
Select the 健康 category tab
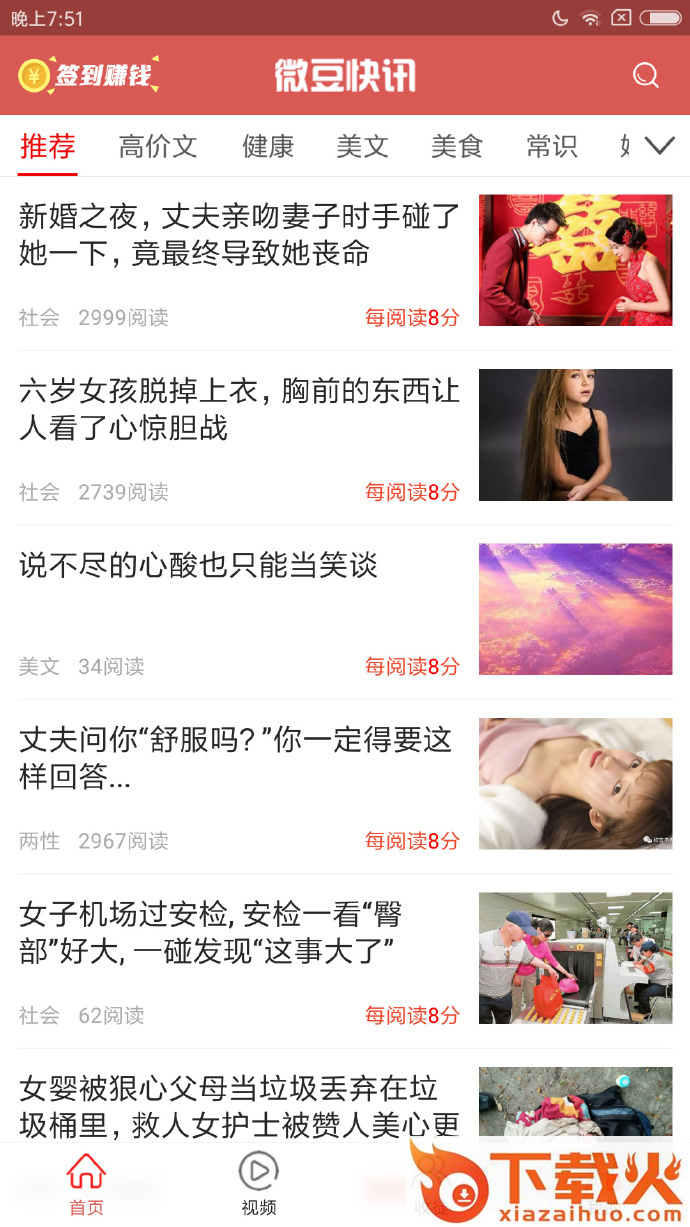(268, 147)
